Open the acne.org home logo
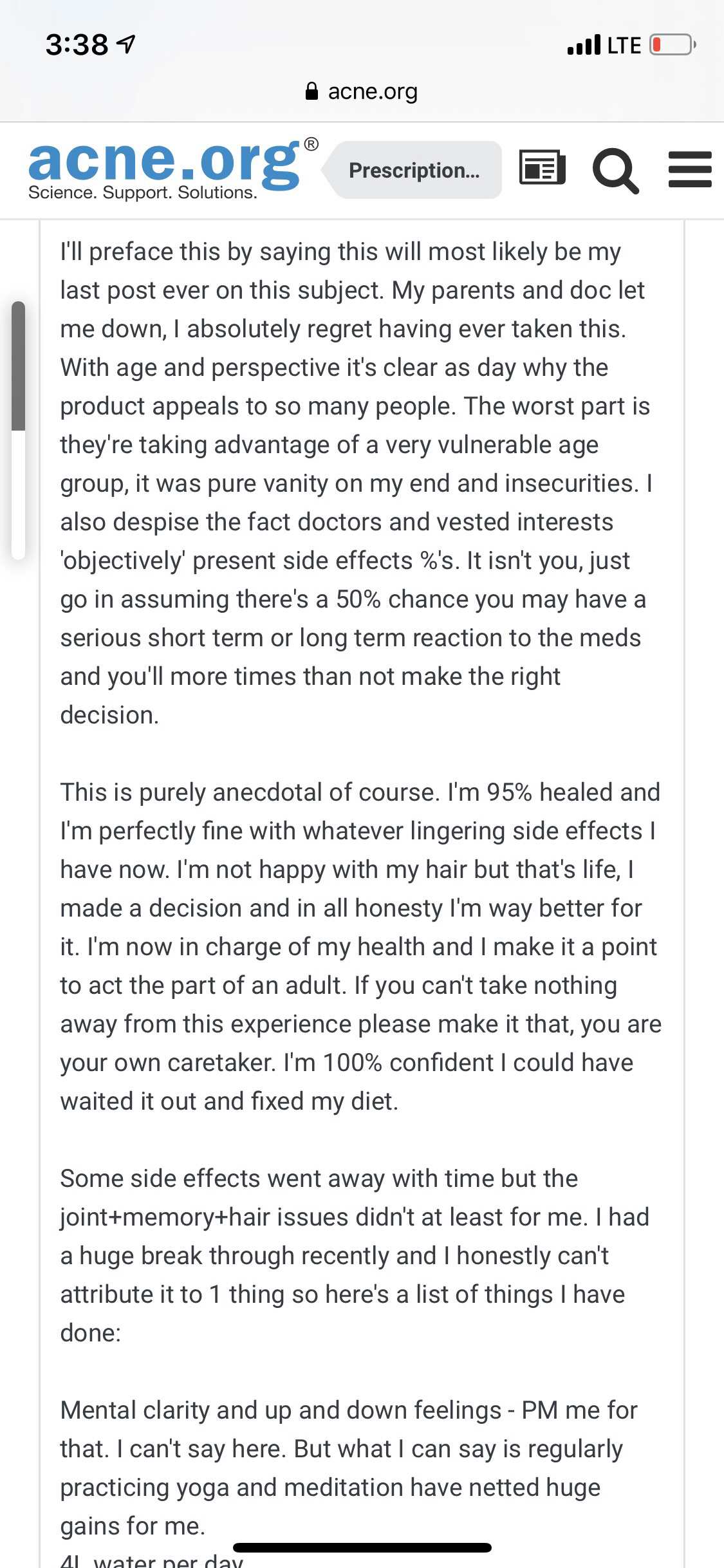 172,169
